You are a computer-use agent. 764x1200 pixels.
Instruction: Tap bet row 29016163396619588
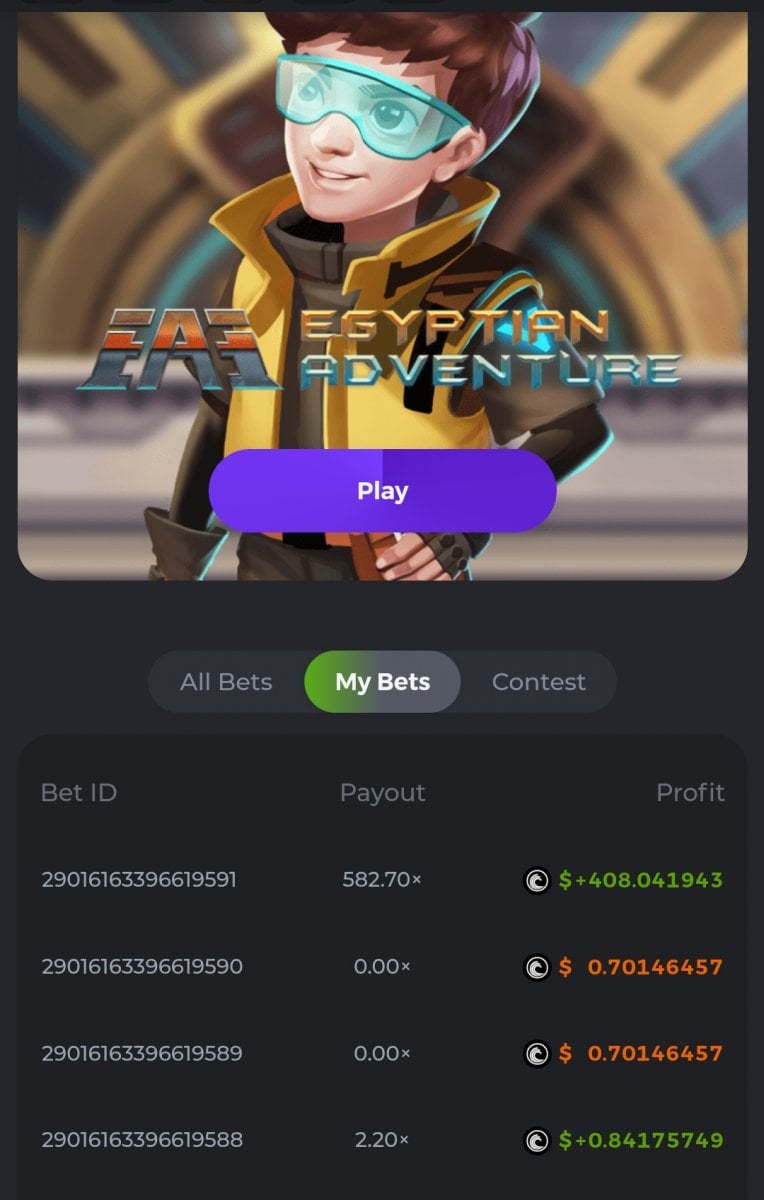(x=141, y=1140)
